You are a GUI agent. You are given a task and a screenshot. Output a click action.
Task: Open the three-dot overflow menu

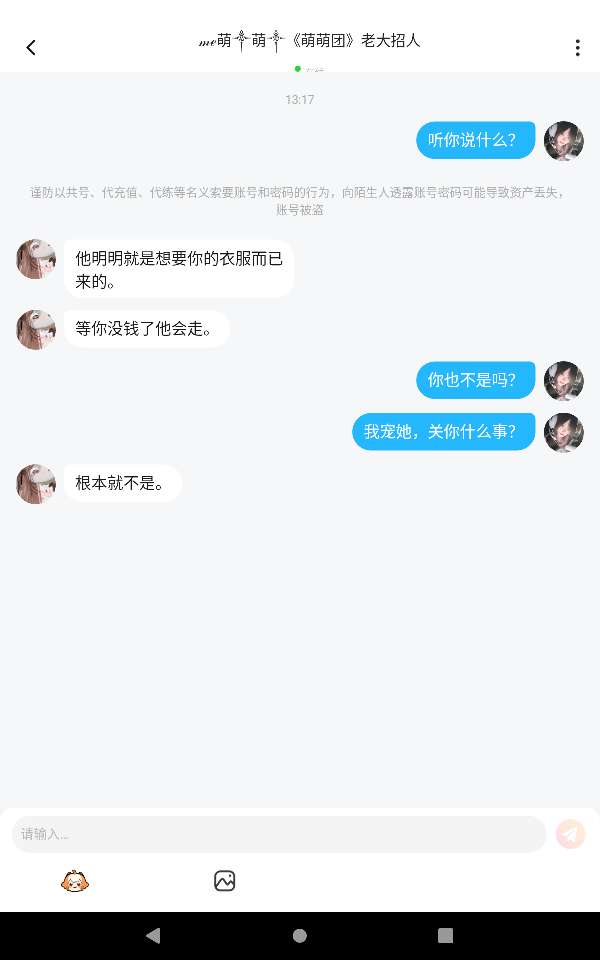coord(577,48)
